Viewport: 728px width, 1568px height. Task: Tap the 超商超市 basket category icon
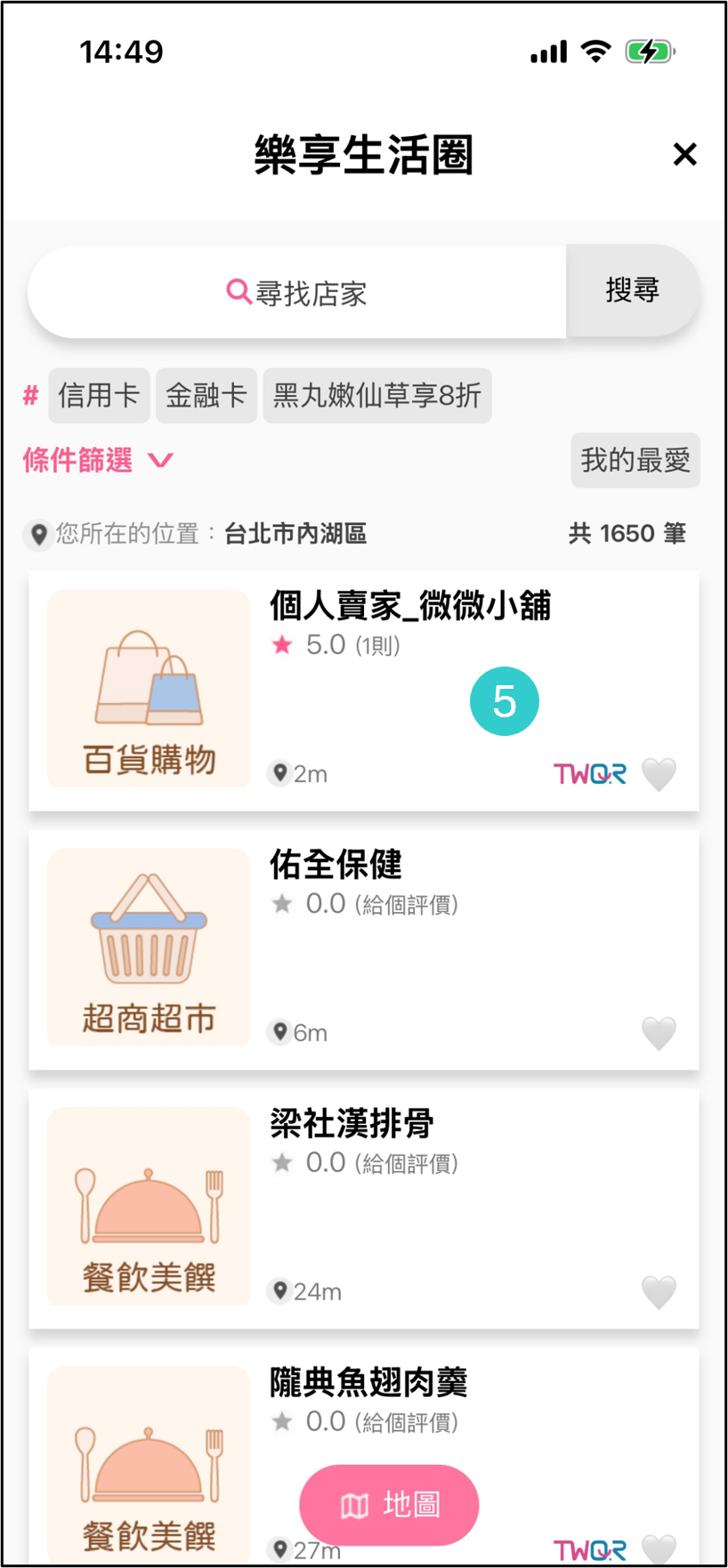[148, 948]
